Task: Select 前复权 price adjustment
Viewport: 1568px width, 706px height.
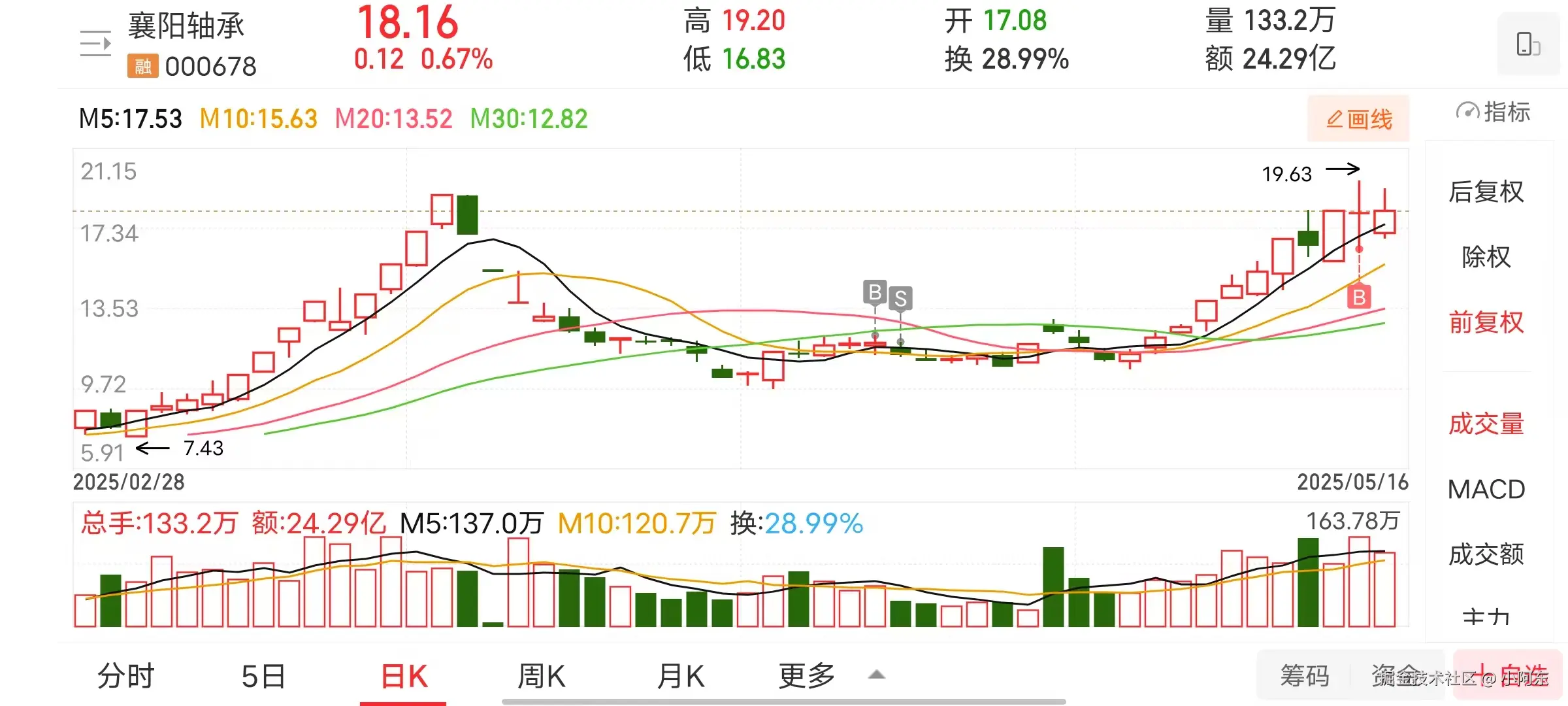Action: pyautogui.click(x=1486, y=322)
